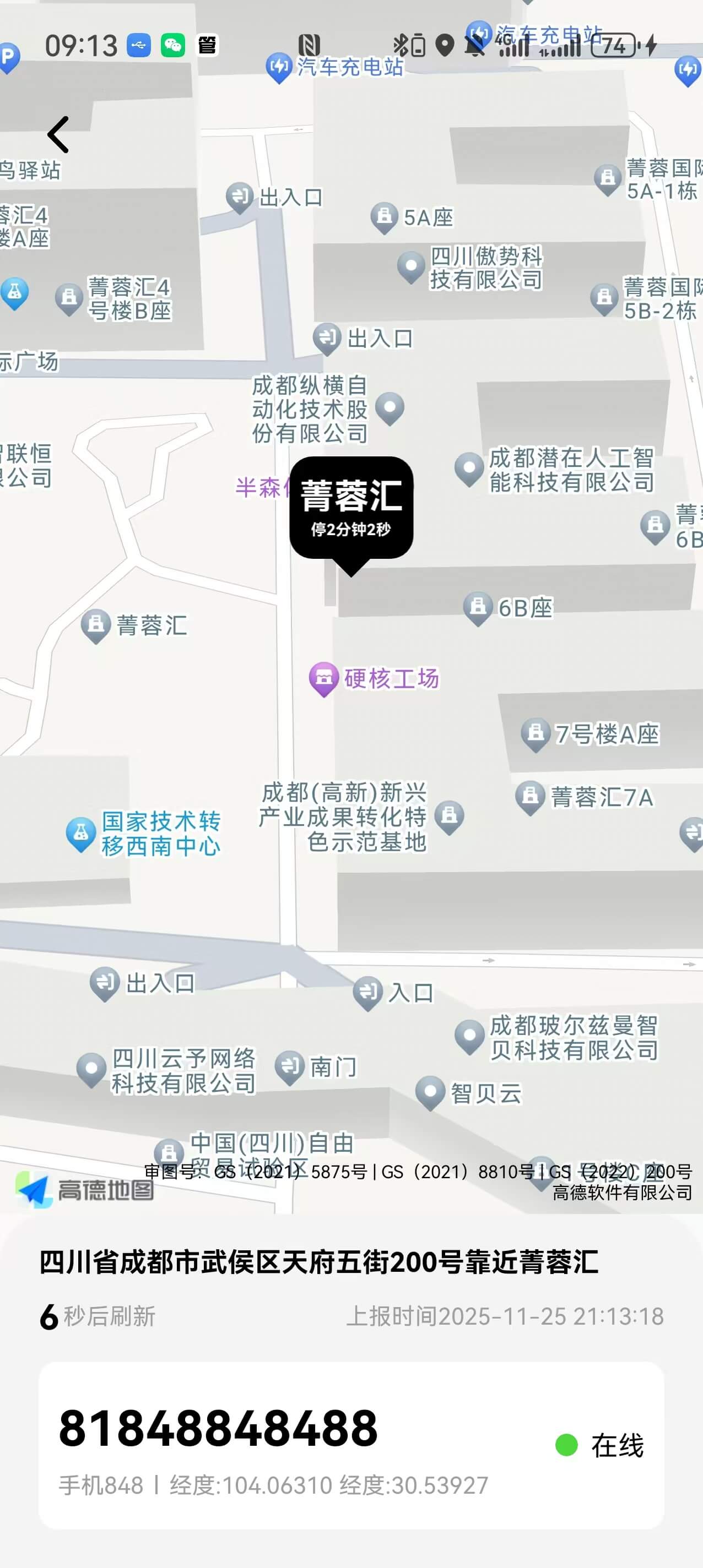
Task: Tap the 南门 gate marker
Action: click(290, 1066)
